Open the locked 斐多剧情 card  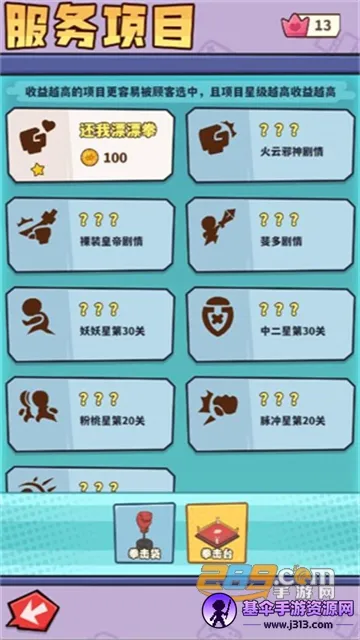[x=271, y=235]
